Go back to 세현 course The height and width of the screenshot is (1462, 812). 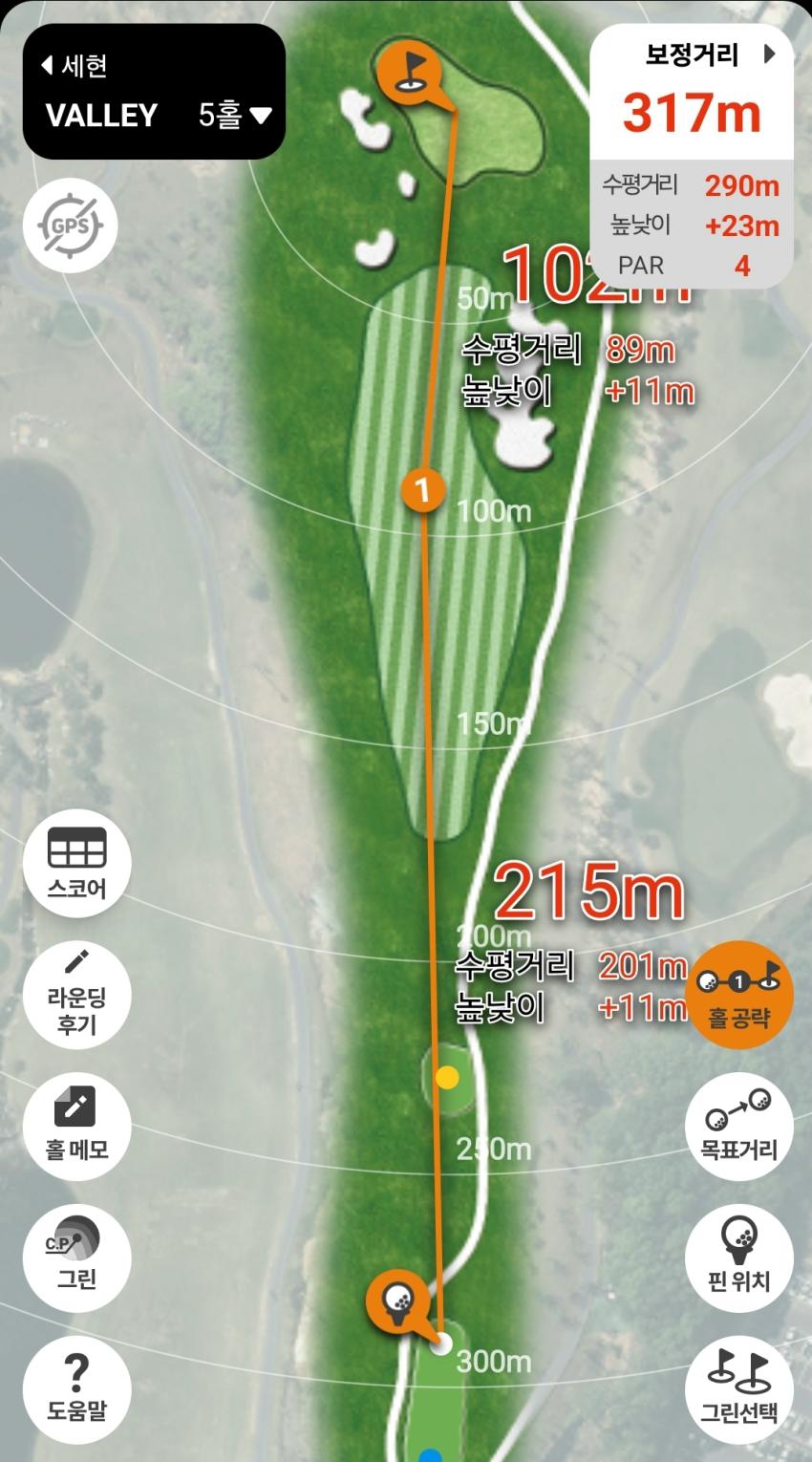point(75,66)
